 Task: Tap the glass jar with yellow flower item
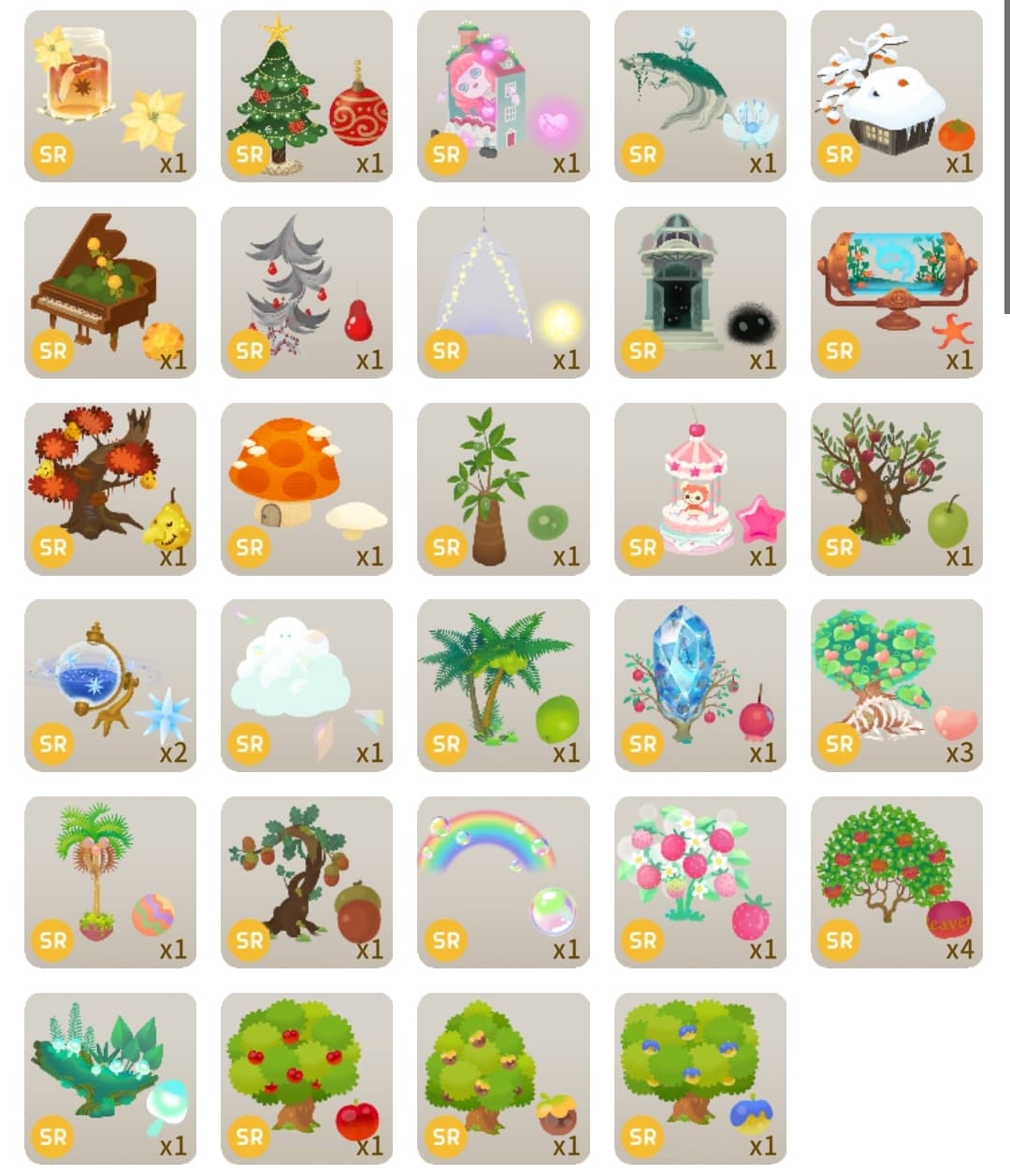pos(110,96)
